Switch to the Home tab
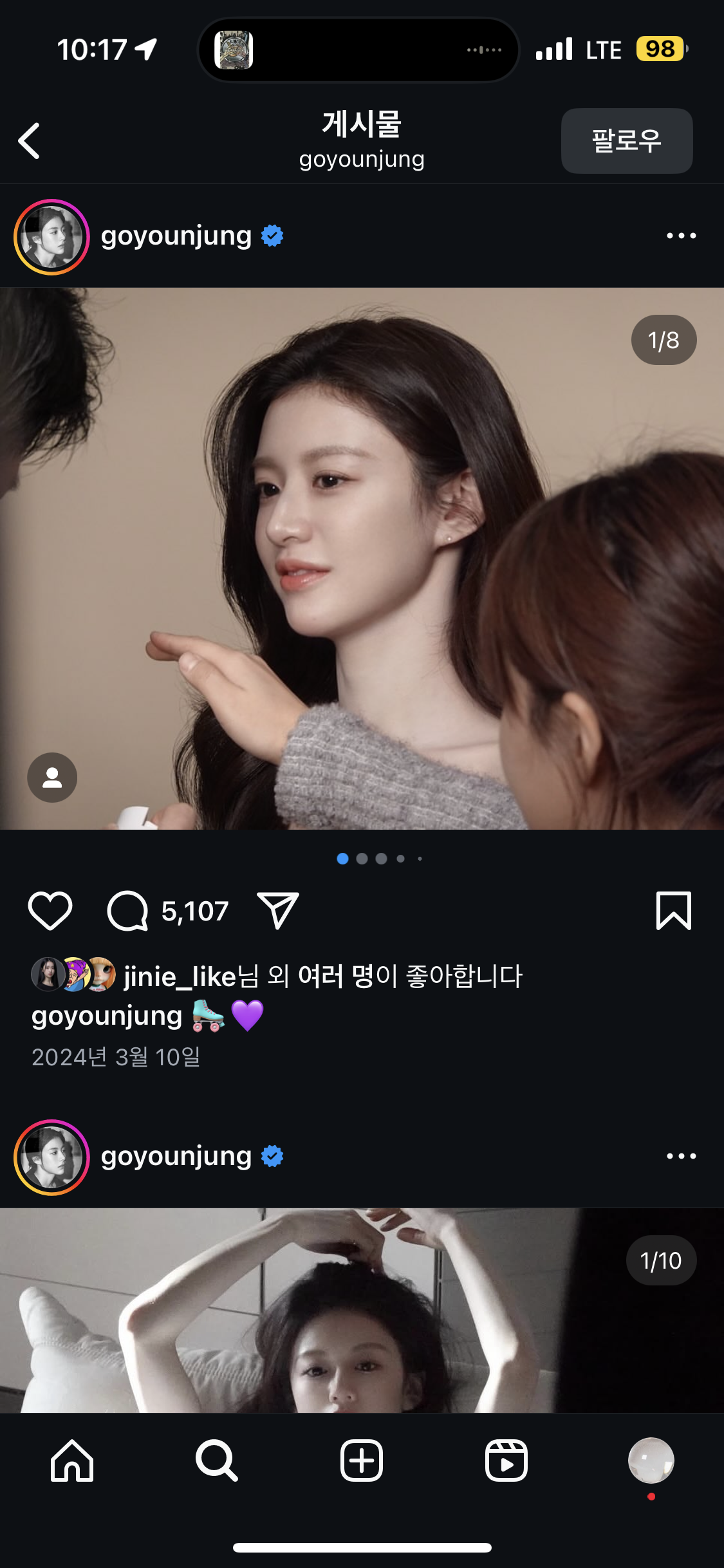This screenshot has width=724, height=1568. [x=72, y=1461]
